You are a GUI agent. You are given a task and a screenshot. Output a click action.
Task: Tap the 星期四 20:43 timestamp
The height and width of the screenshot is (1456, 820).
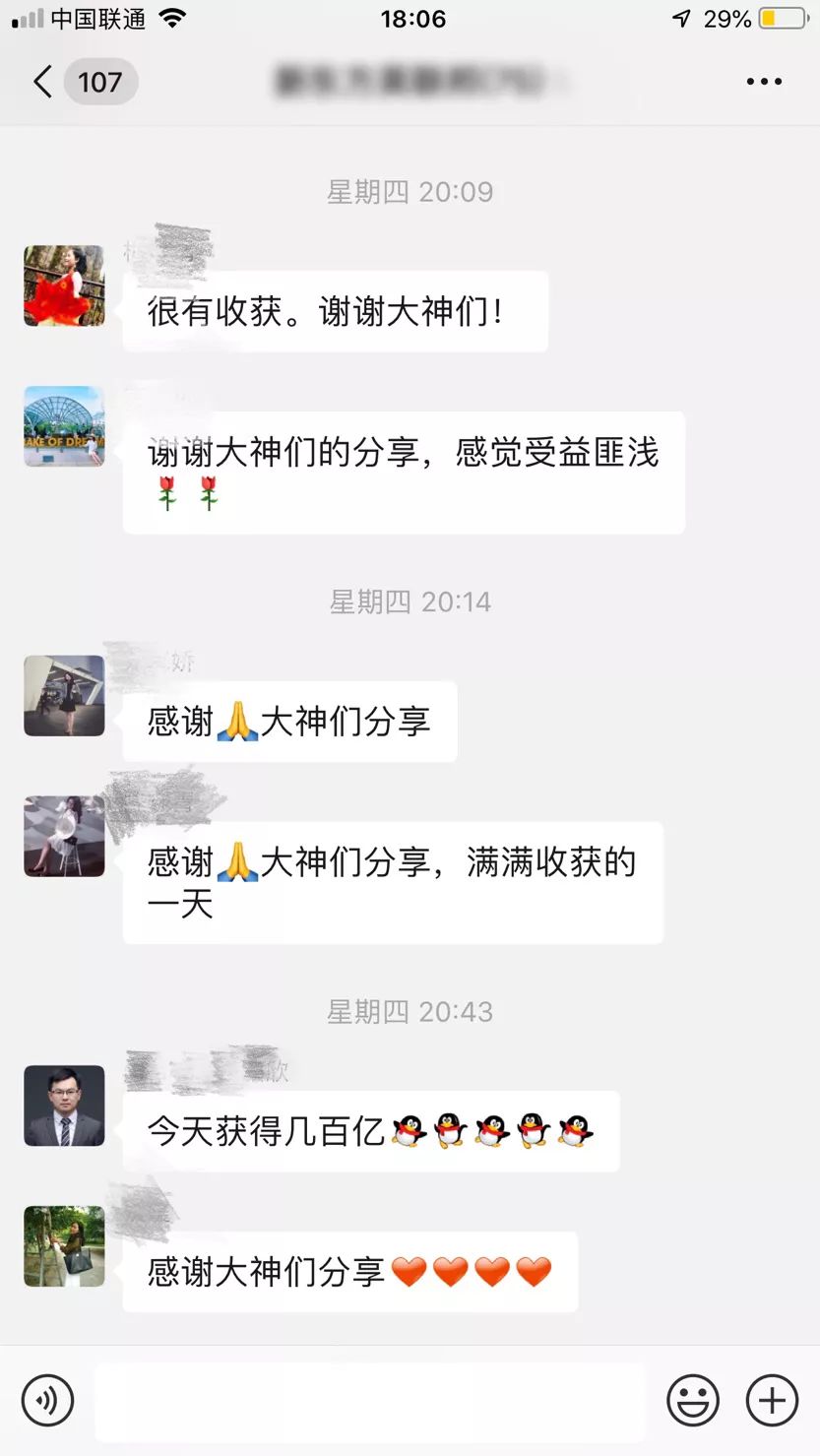coord(410,1011)
